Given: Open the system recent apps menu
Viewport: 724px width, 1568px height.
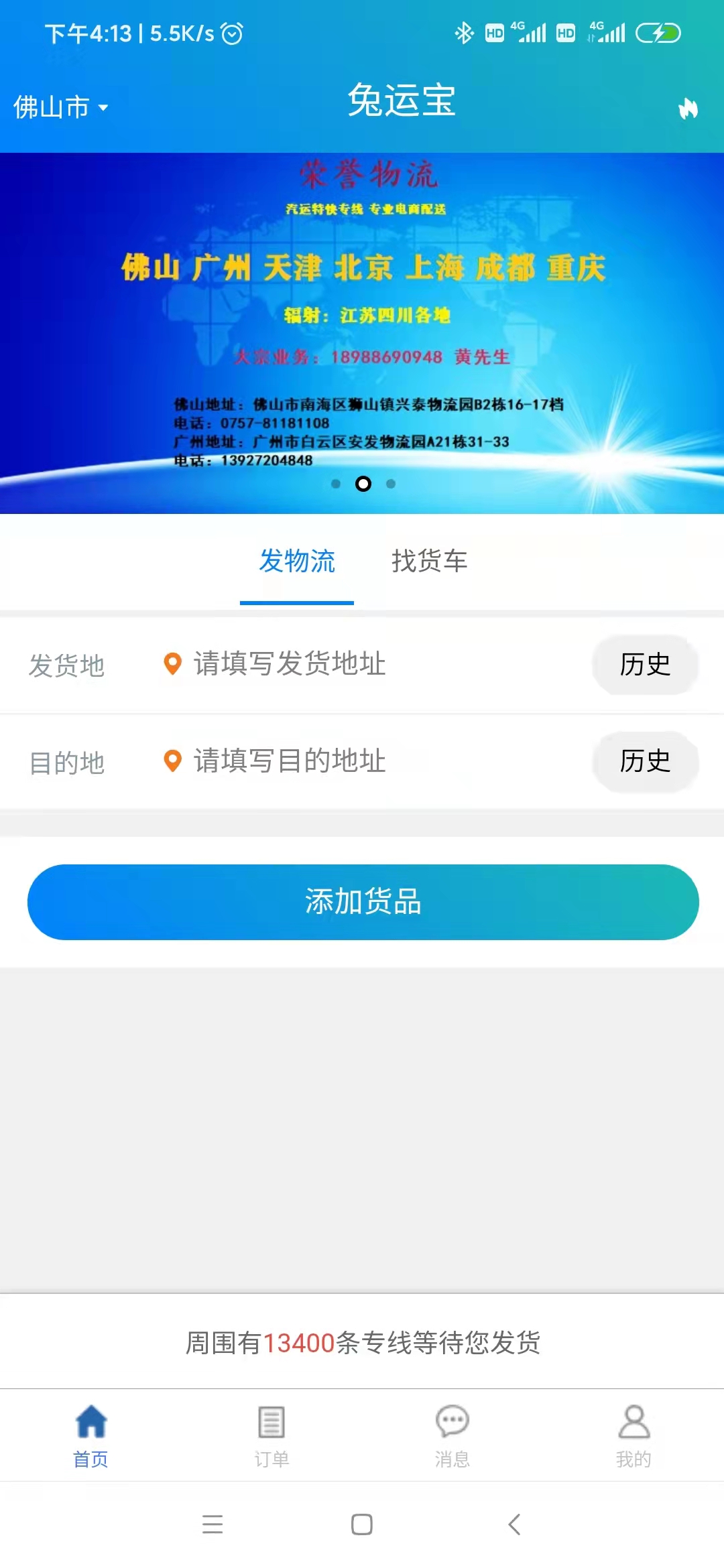Looking at the screenshot, I should point(213,1524).
